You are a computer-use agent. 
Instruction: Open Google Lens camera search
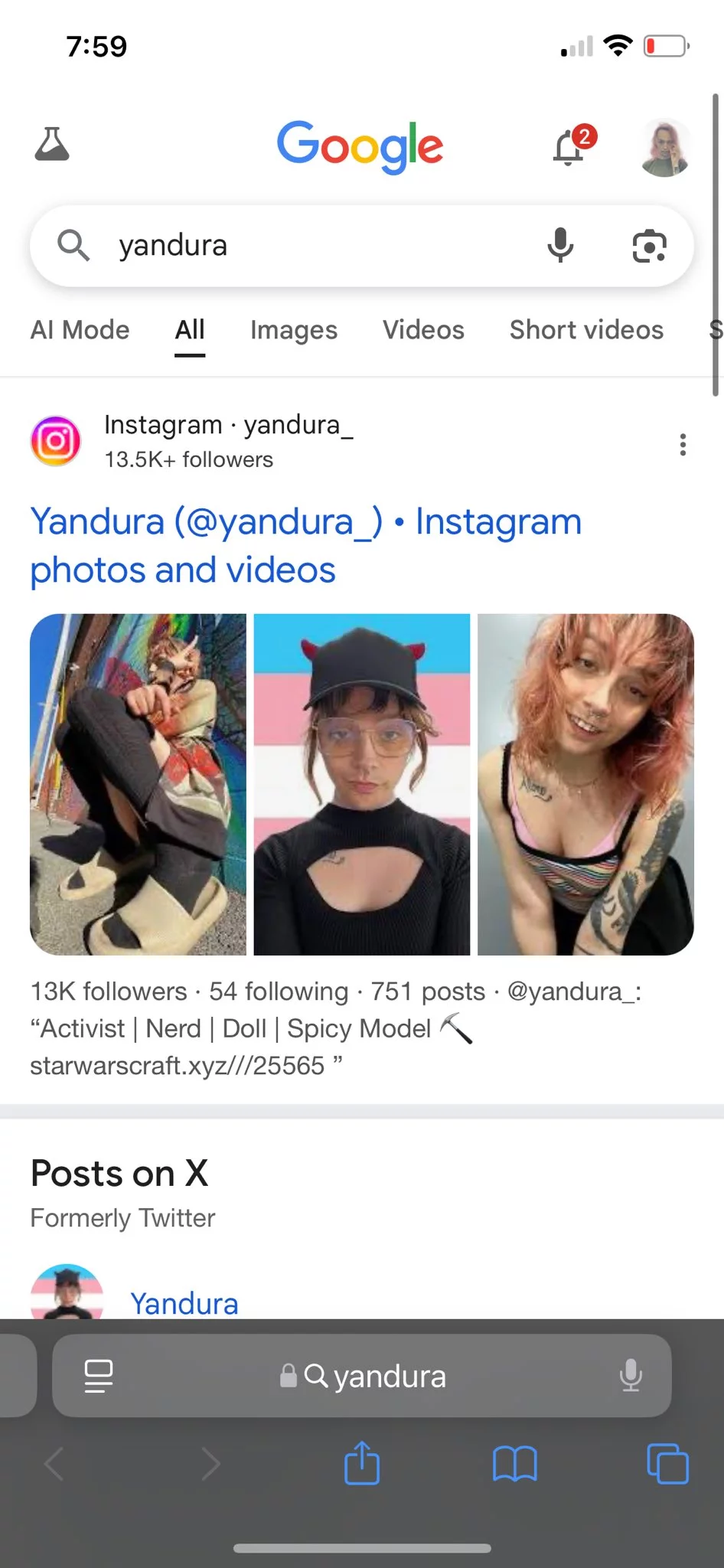tap(649, 246)
